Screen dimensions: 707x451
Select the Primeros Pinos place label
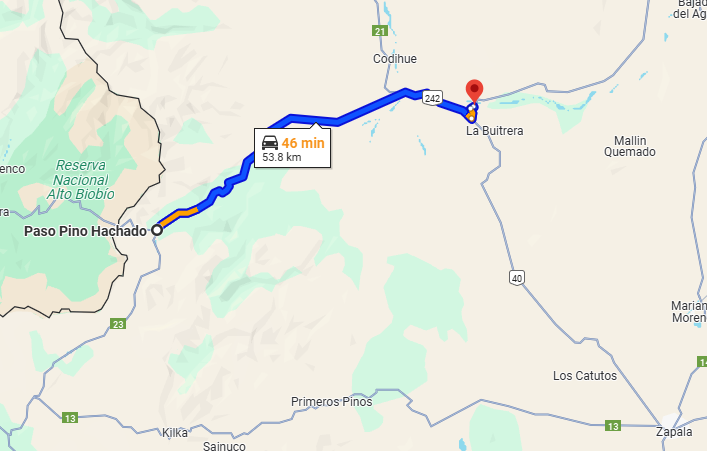coord(331,402)
